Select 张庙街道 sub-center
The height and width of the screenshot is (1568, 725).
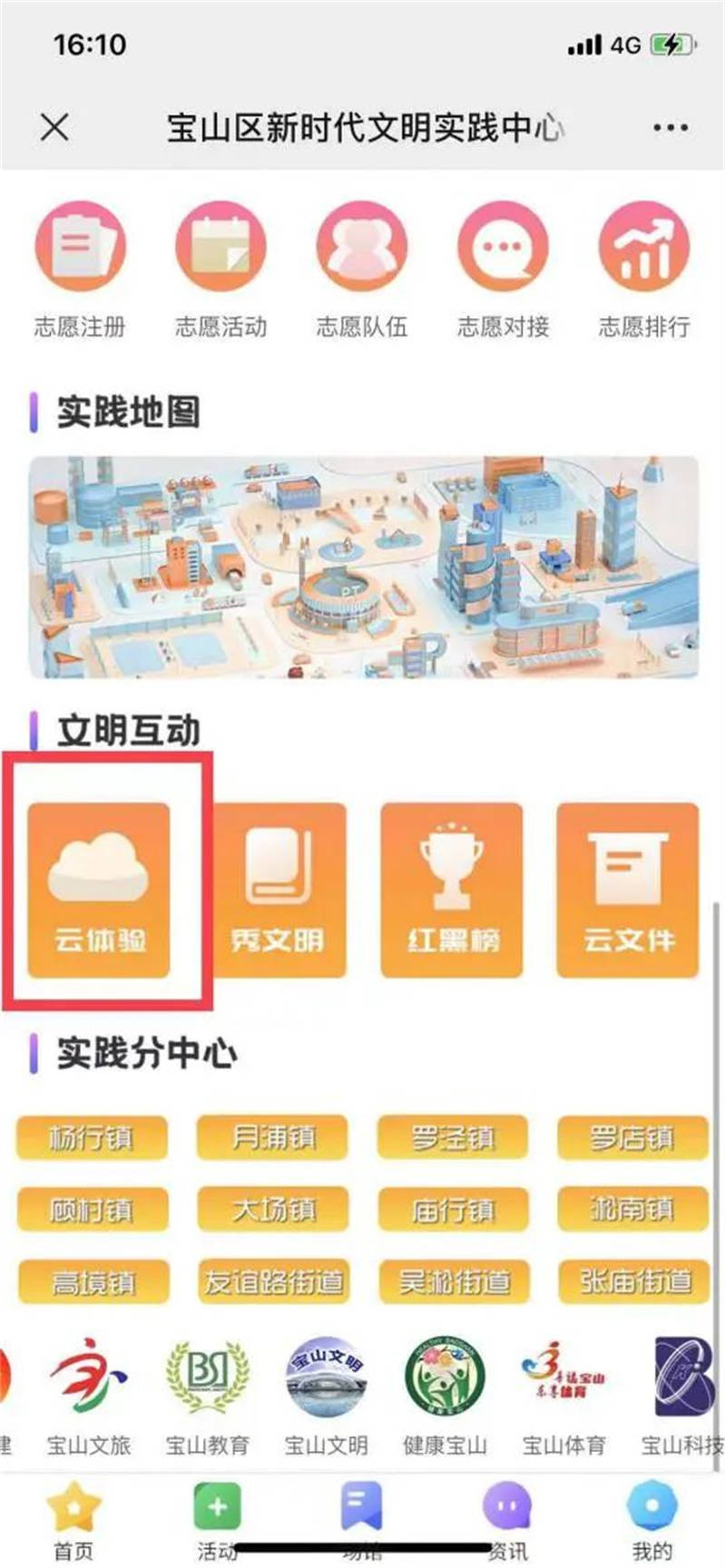633,1281
